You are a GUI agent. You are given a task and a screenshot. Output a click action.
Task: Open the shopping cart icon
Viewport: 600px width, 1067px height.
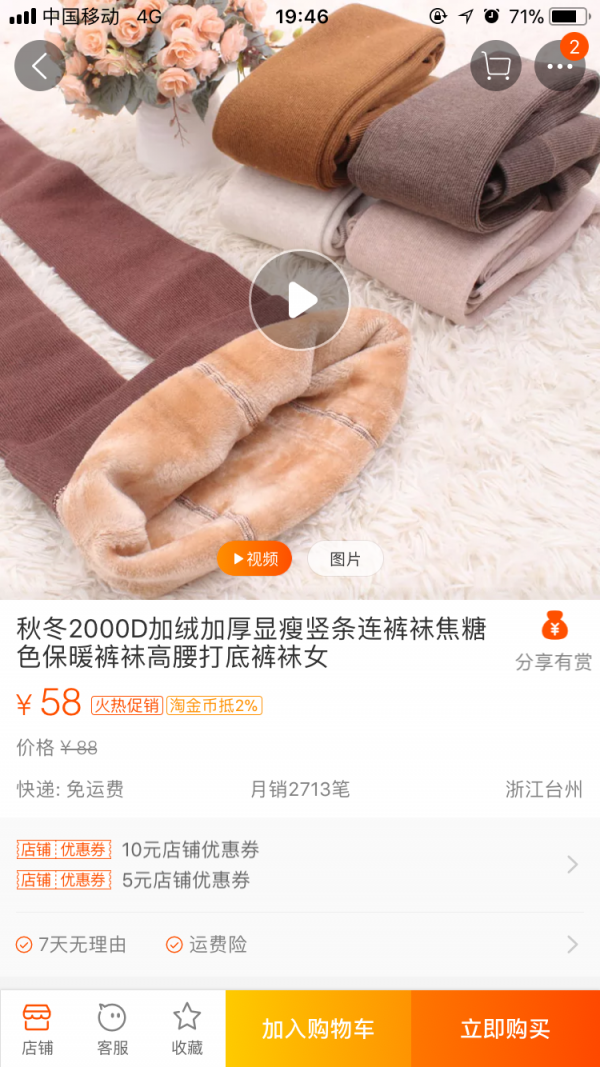click(x=496, y=65)
